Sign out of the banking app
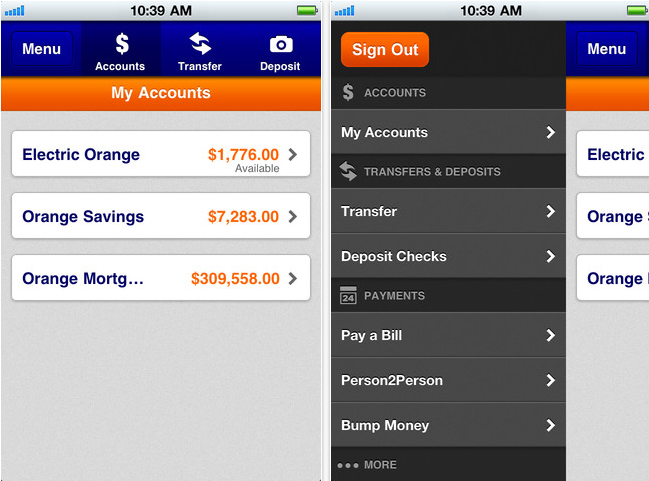 pos(384,50)
